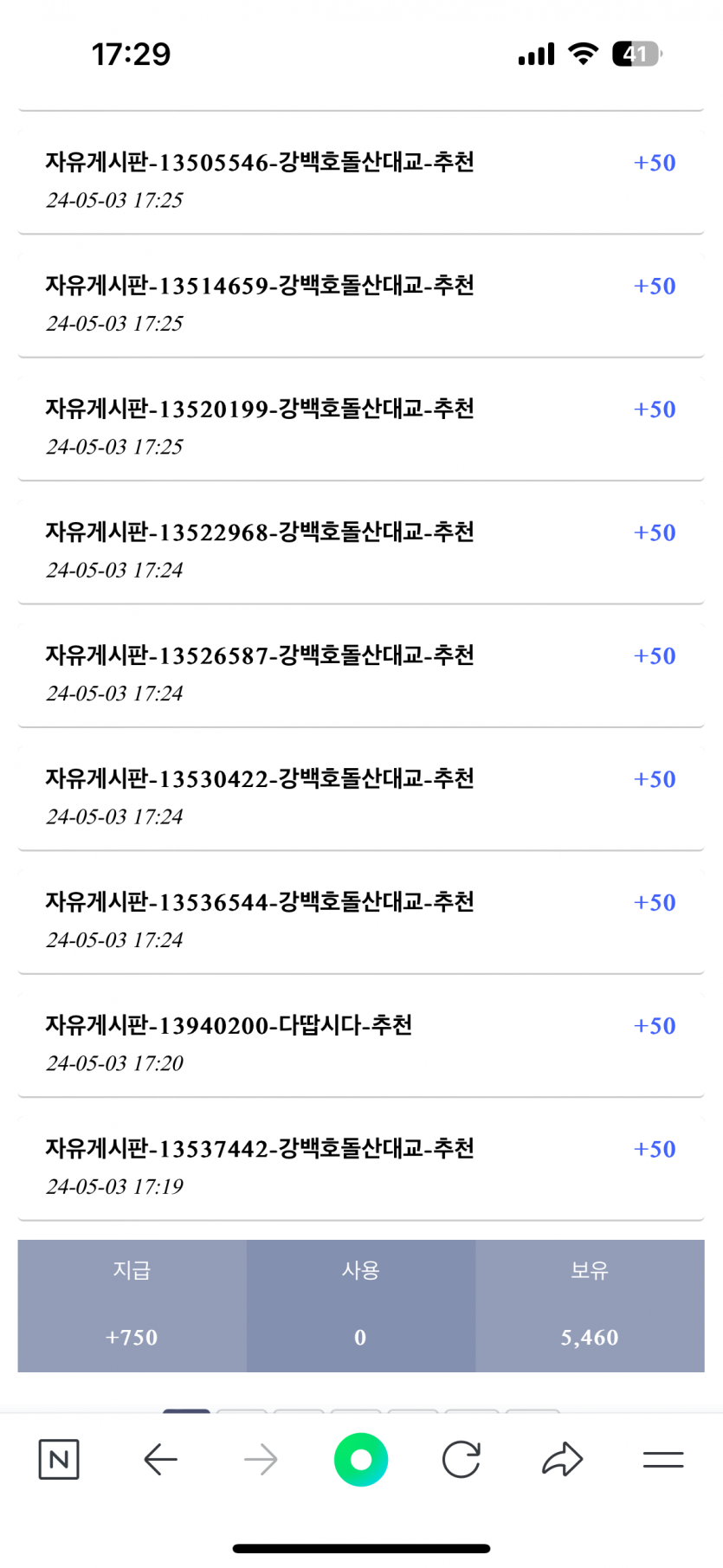Open the Naver home N icon
Screen dimensions: 723x1568
point(59,1460)
